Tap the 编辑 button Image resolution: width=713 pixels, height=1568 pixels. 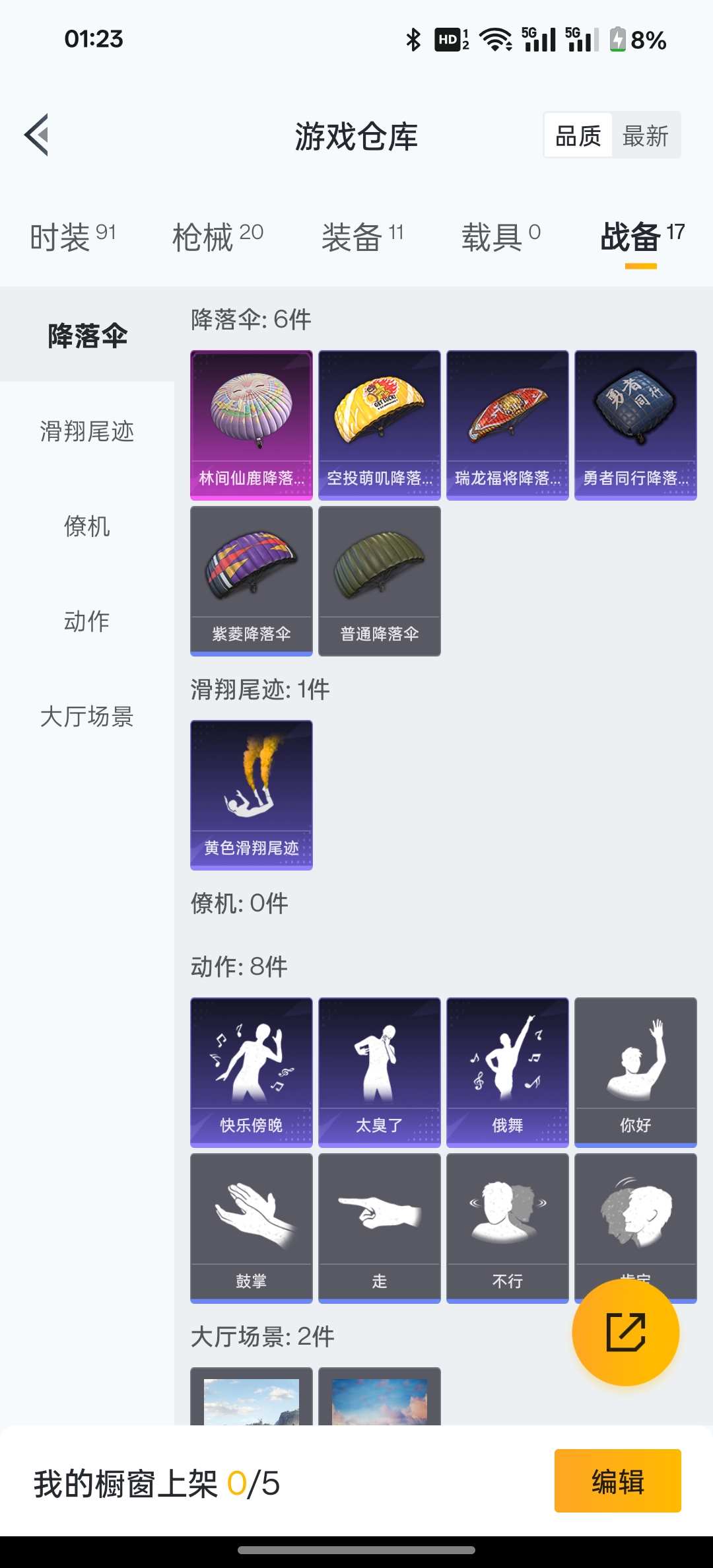[617, 1481]
